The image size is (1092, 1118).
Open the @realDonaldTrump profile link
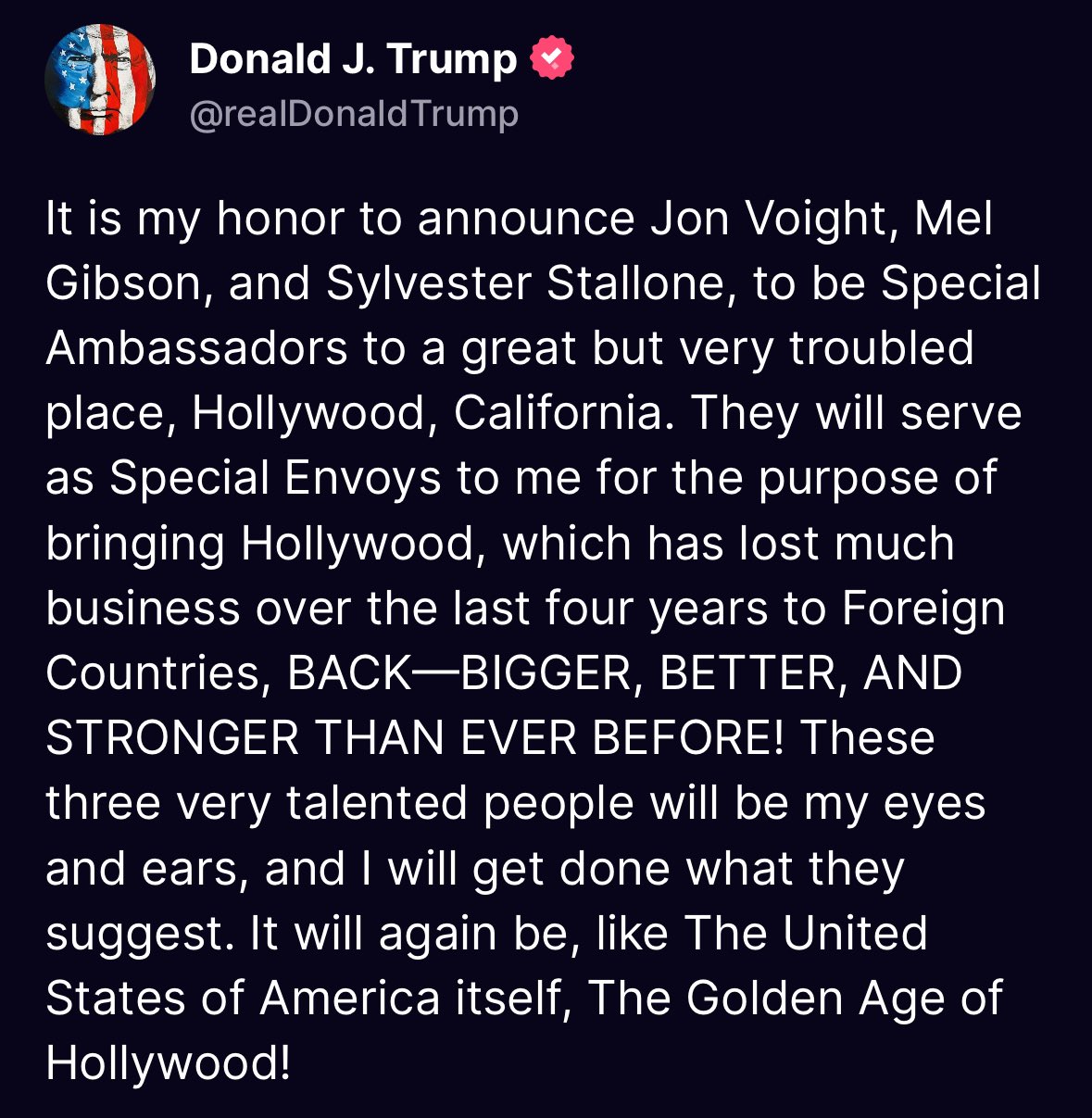tap(354, 115)
